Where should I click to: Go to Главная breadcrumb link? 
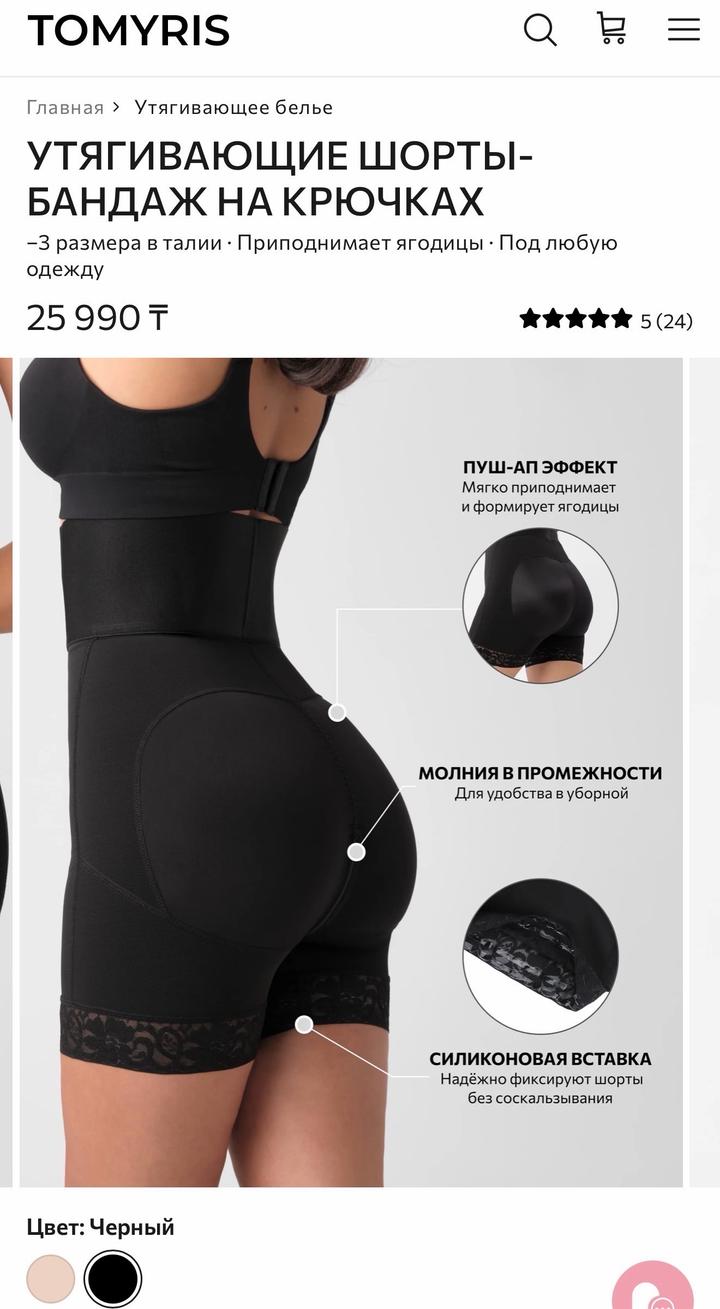click(x=65, y=107)
